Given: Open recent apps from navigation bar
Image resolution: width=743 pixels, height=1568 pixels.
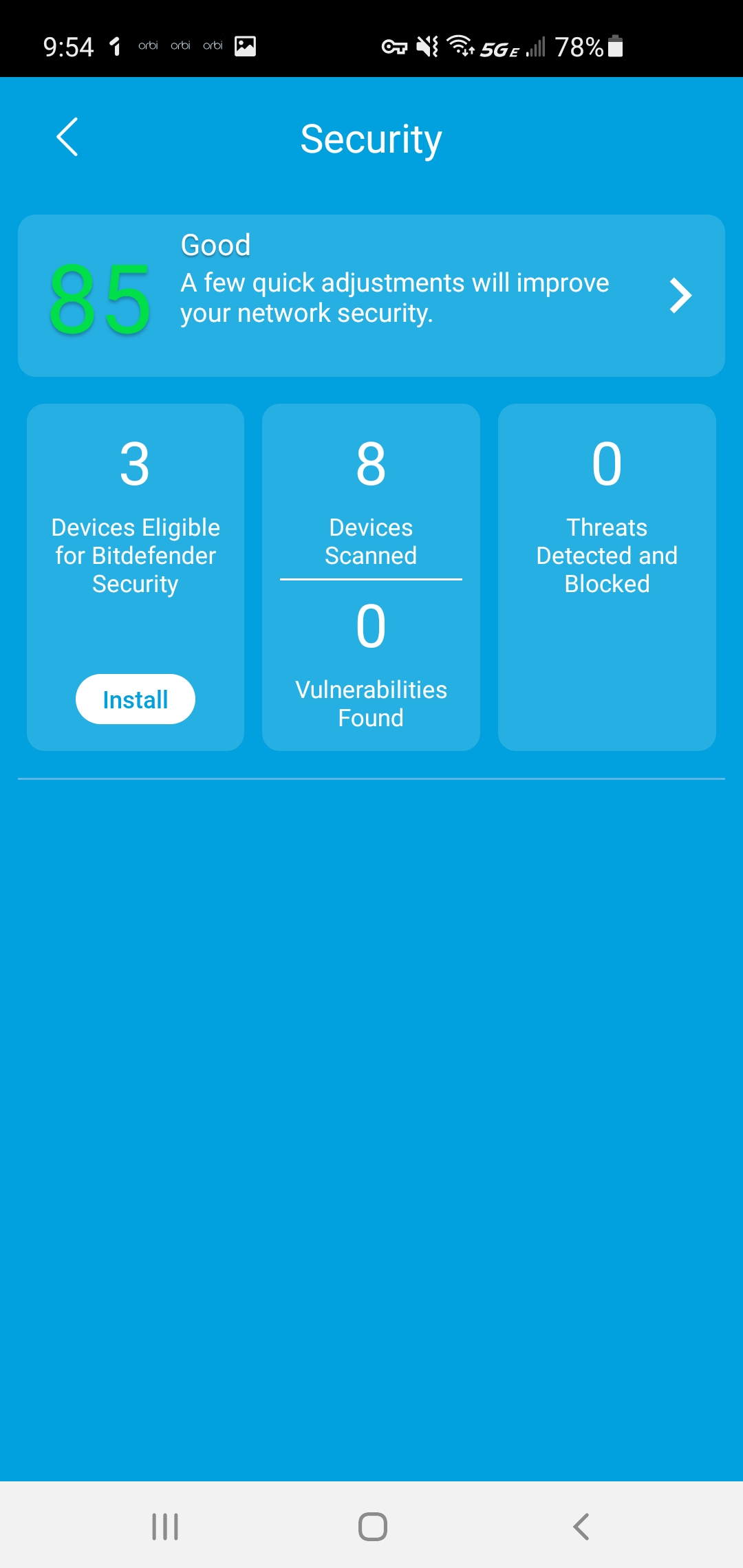Looking at the screenshot, I should click(x=165, y=1526).
